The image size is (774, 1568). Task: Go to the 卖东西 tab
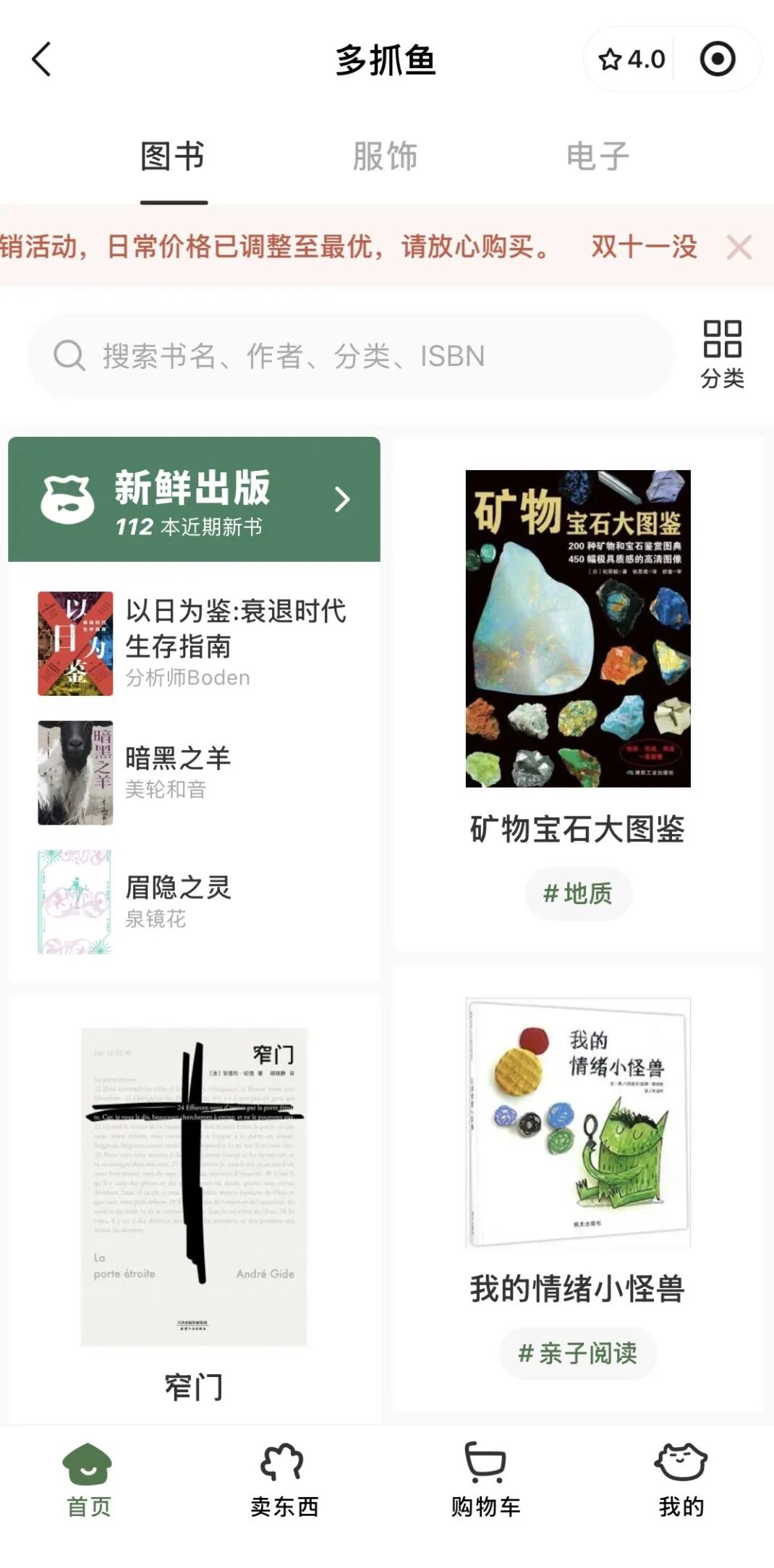(x=284, y=1479)
